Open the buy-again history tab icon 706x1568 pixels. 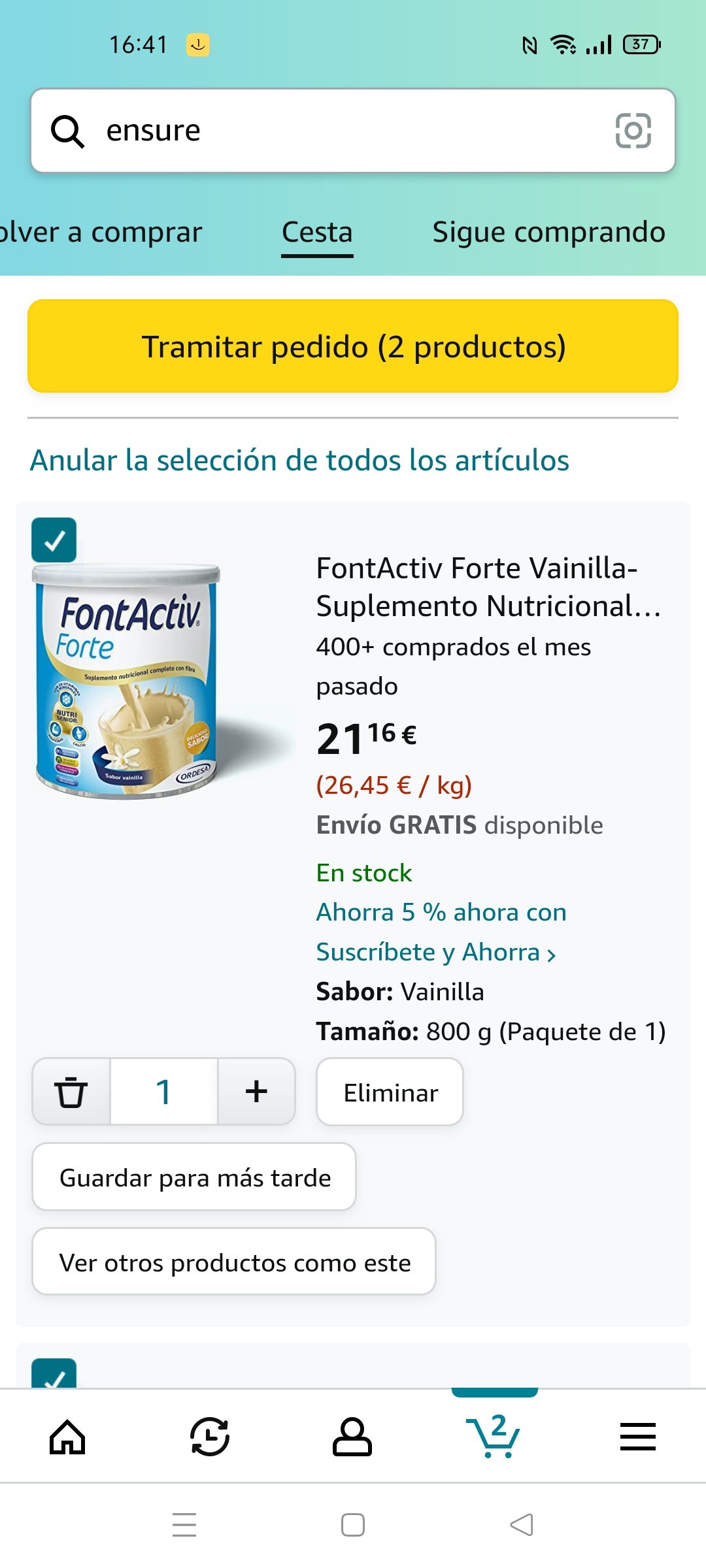point(210,1437)
